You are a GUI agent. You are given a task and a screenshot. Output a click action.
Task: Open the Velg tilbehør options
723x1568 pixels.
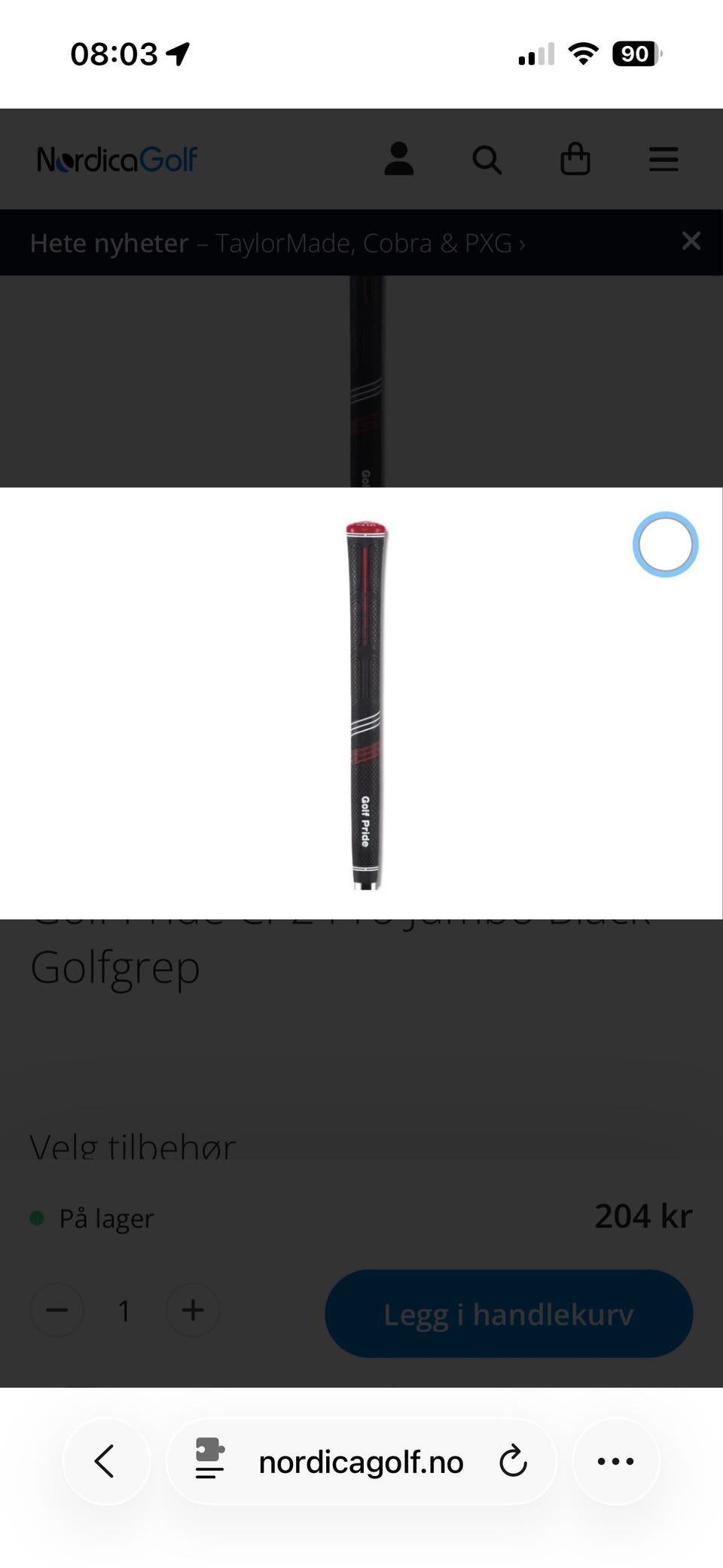tap(133, 1145)
